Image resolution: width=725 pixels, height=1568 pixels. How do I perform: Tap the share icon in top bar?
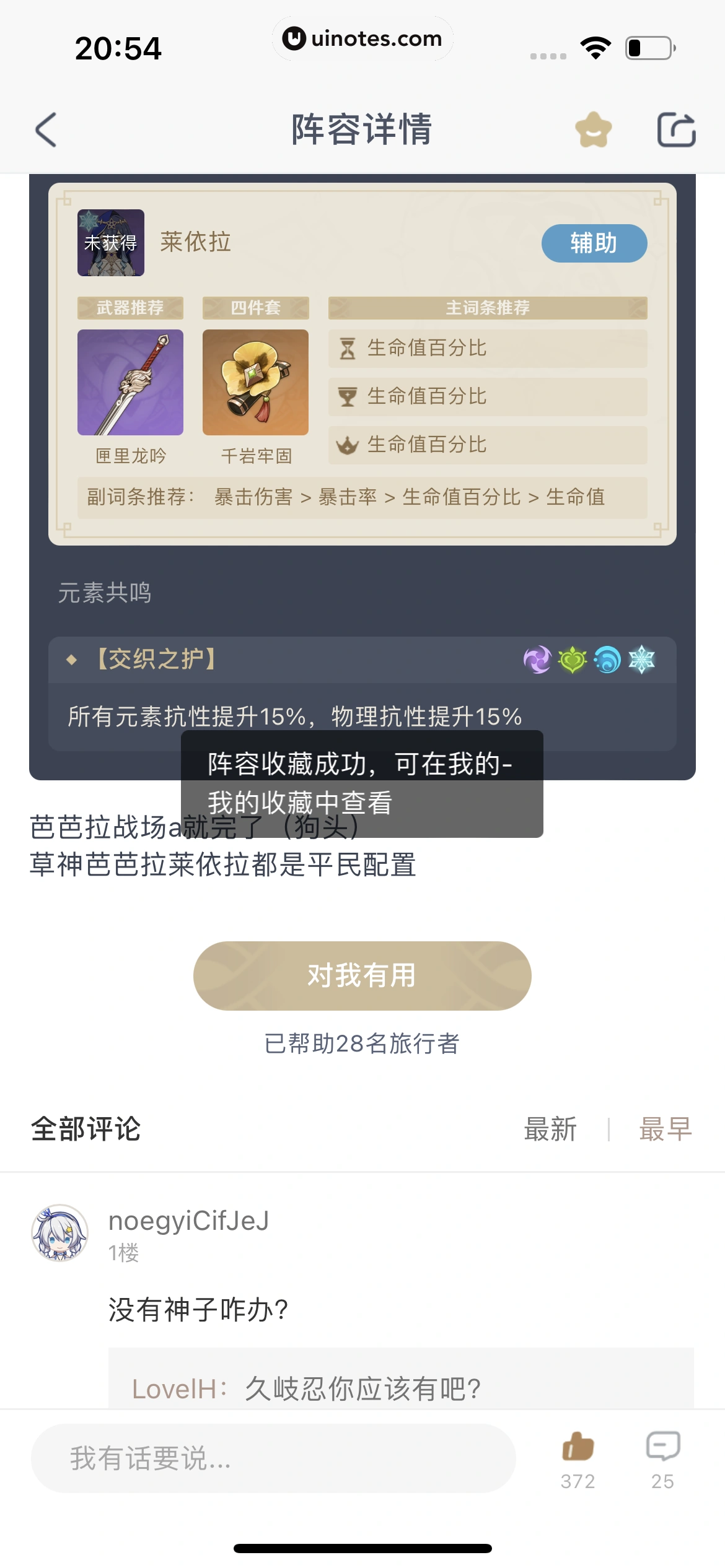[x=675, y=128]
